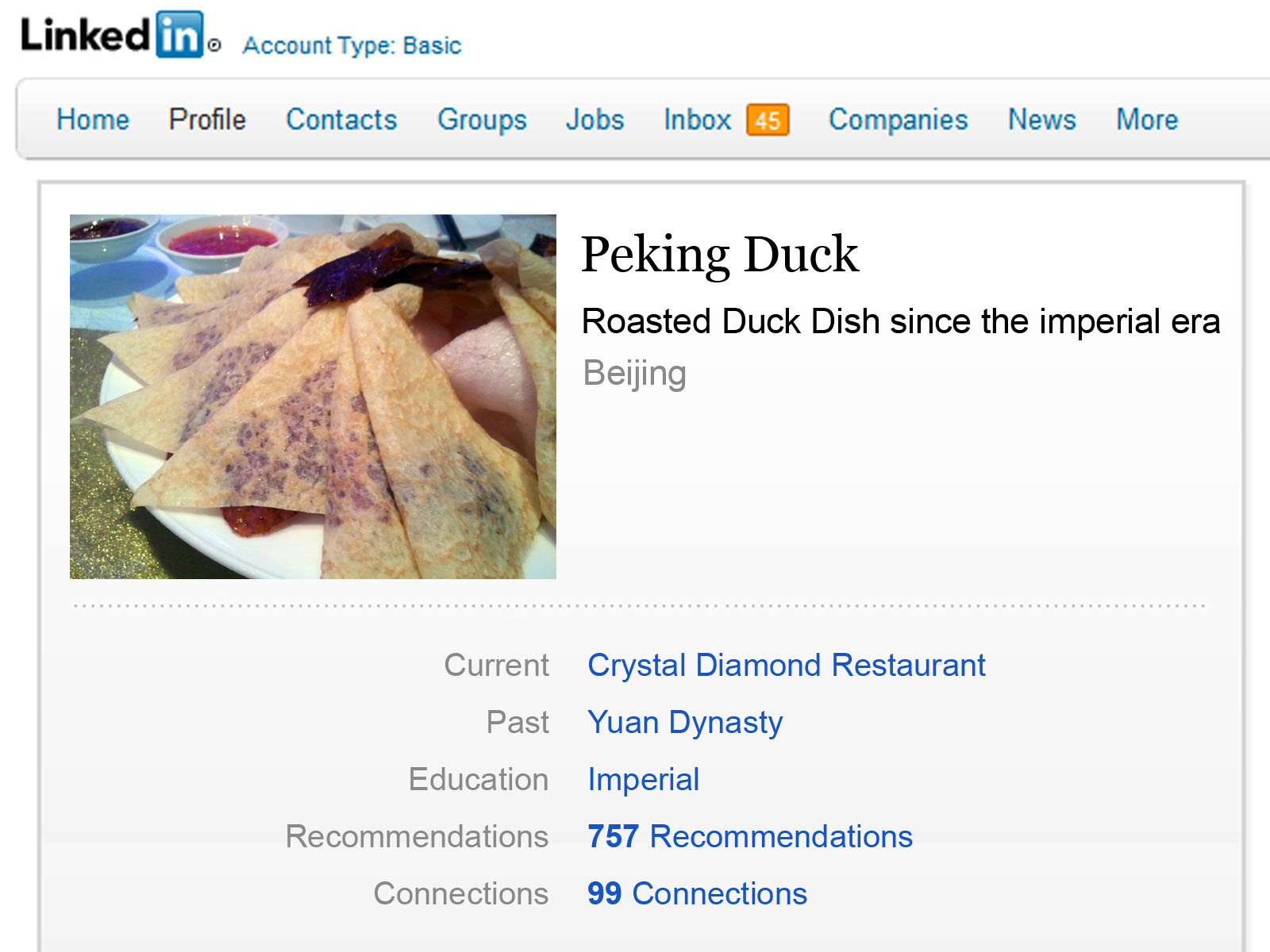Browse the Companies tab
This screenshot has width=1270, height=952.
(898, 120)
